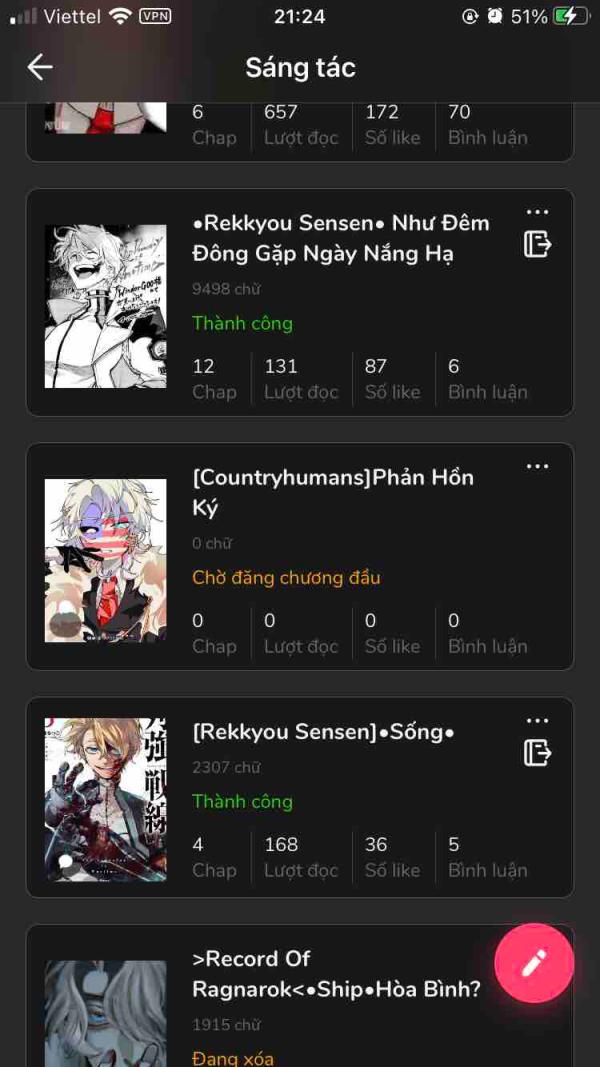
Task: Open the [Rekkyou Sensen]•Sống• story card
Action: [323, 732]
